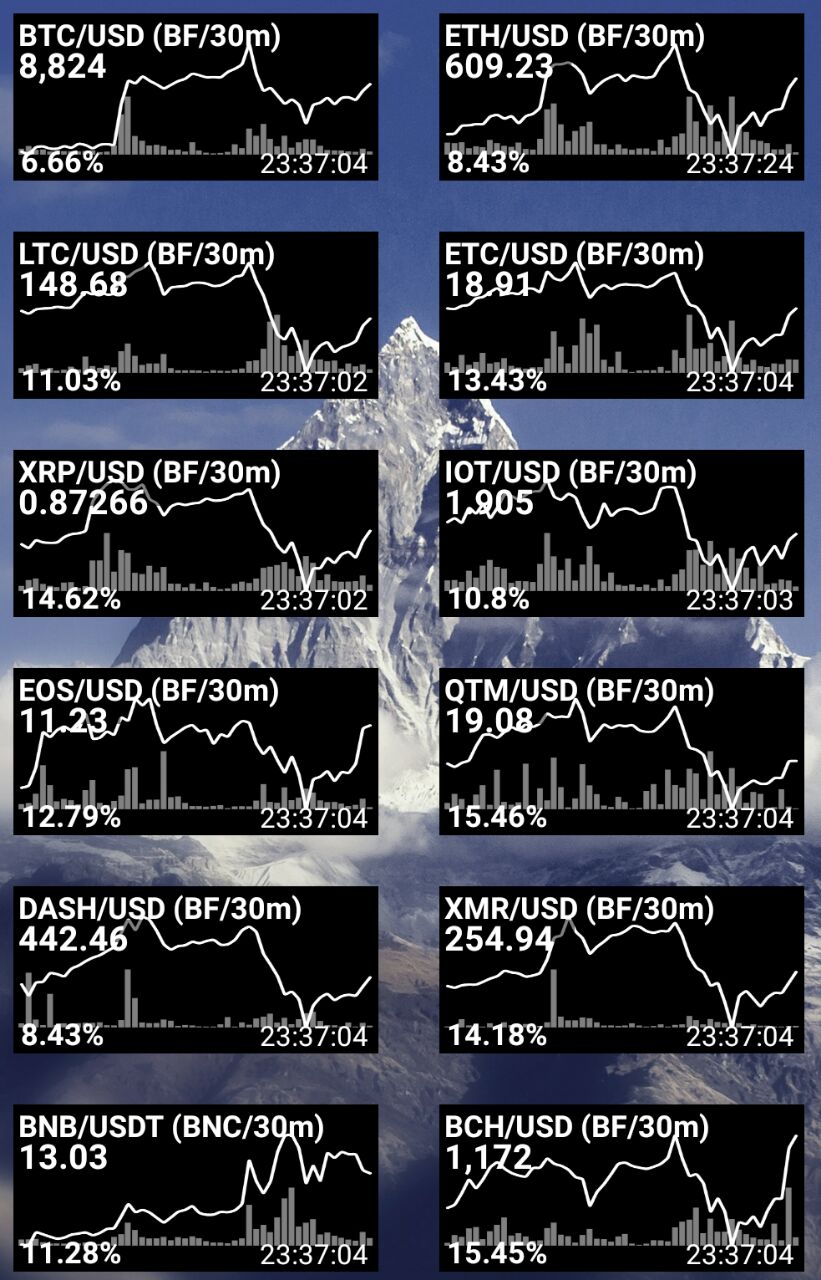Open the DASH/USD price widget
Screen dimensions: 821x1280
(196, 969)
